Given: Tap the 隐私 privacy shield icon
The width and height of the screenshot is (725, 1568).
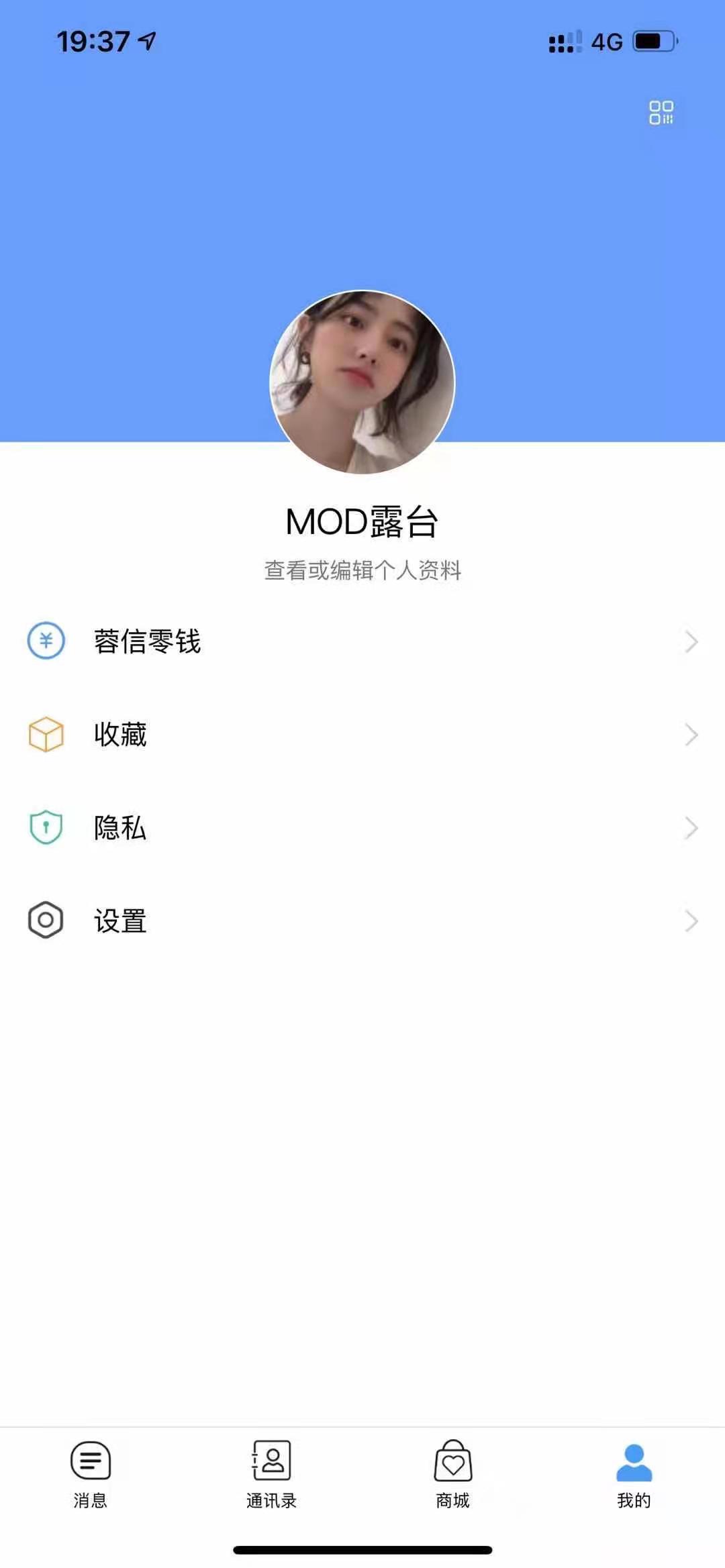Looking at the screenshot, I should (x=45, y=828).
